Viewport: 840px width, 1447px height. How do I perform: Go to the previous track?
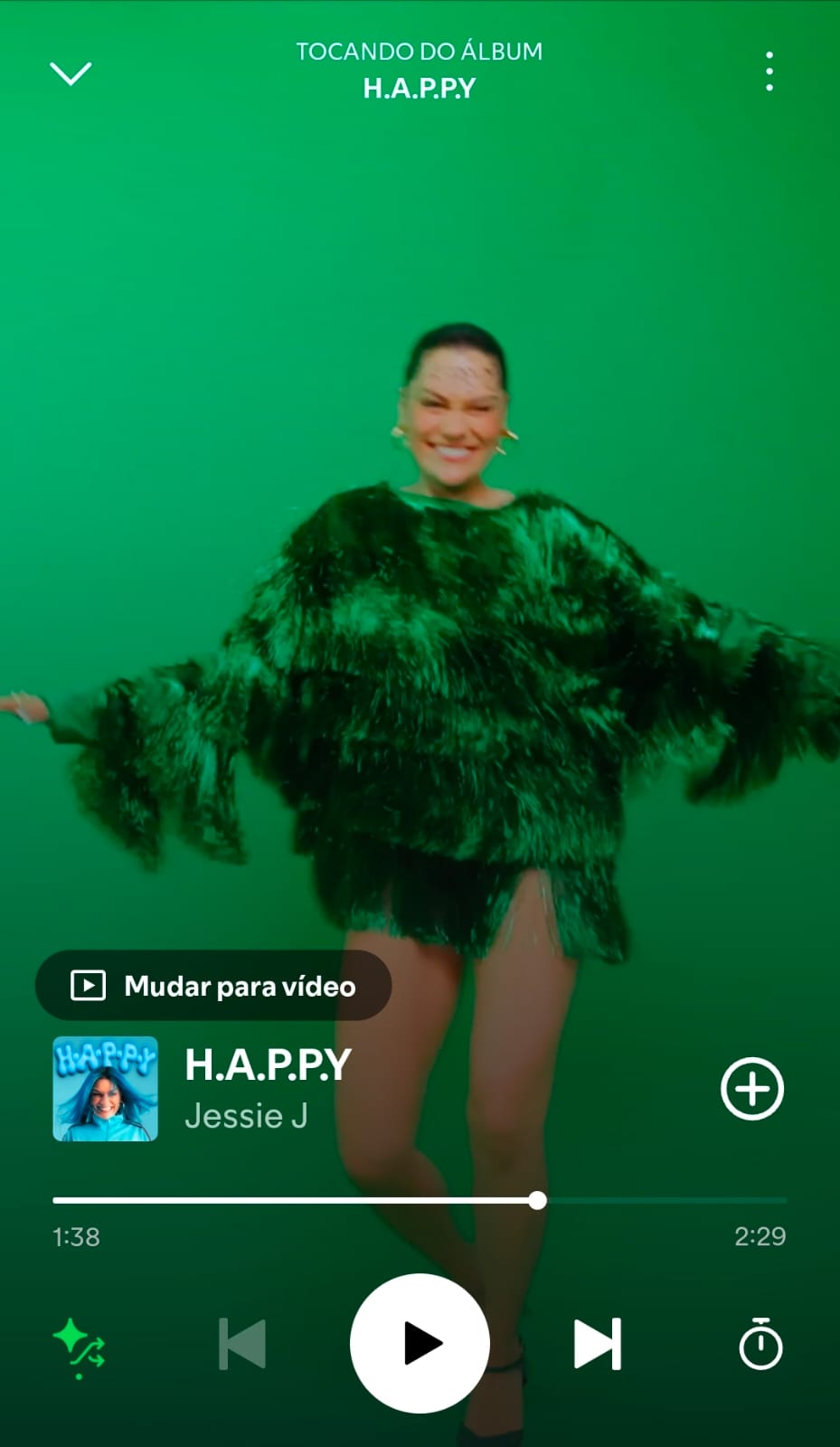[x=241, y=1343]
